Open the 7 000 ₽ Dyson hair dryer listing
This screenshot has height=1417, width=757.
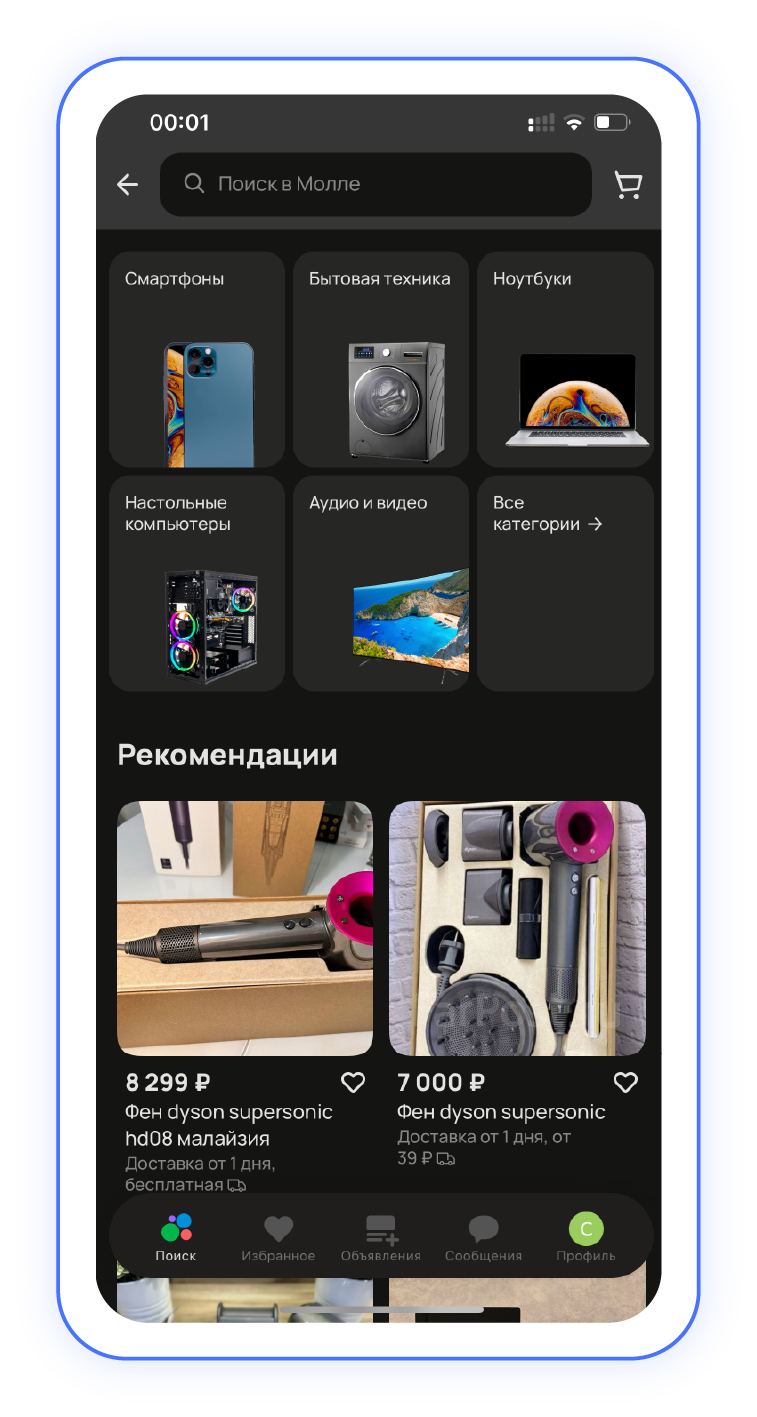click(x=517, y=928)
